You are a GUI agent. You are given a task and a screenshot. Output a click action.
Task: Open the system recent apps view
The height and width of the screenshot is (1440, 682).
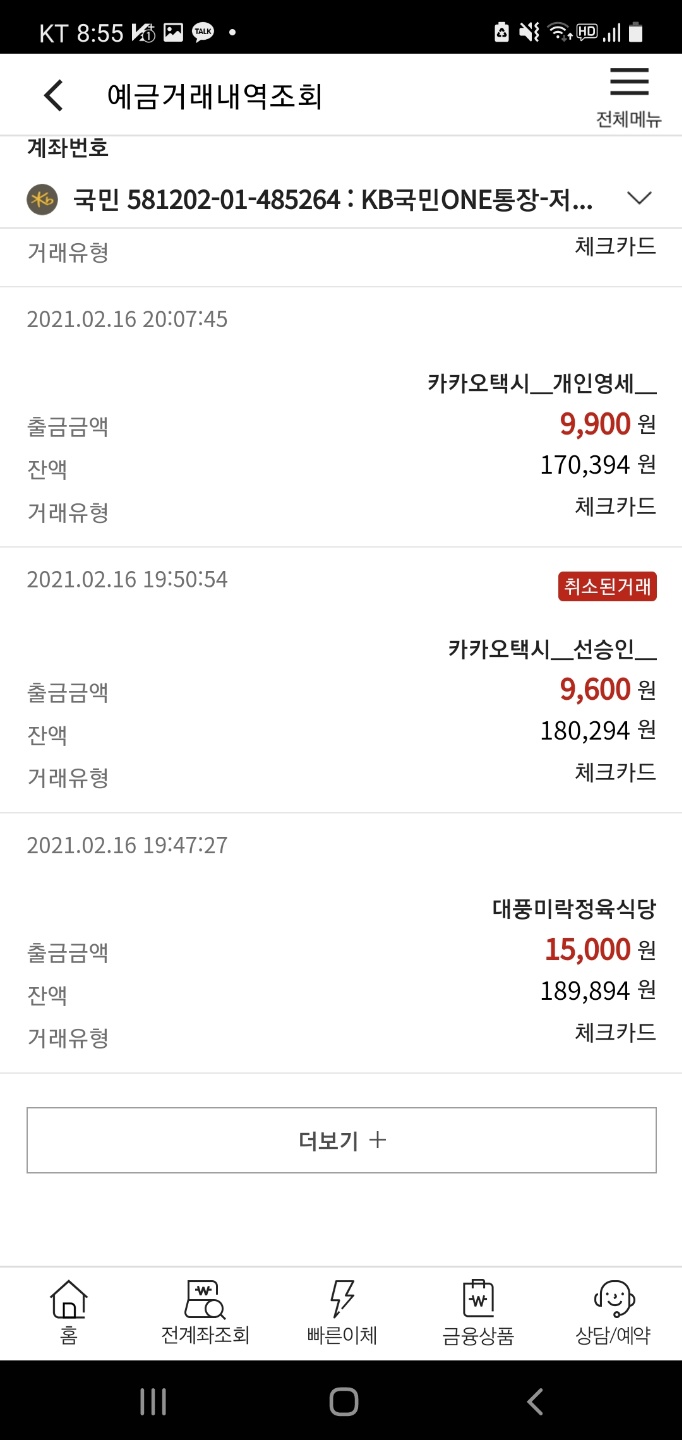(153, 1401)
